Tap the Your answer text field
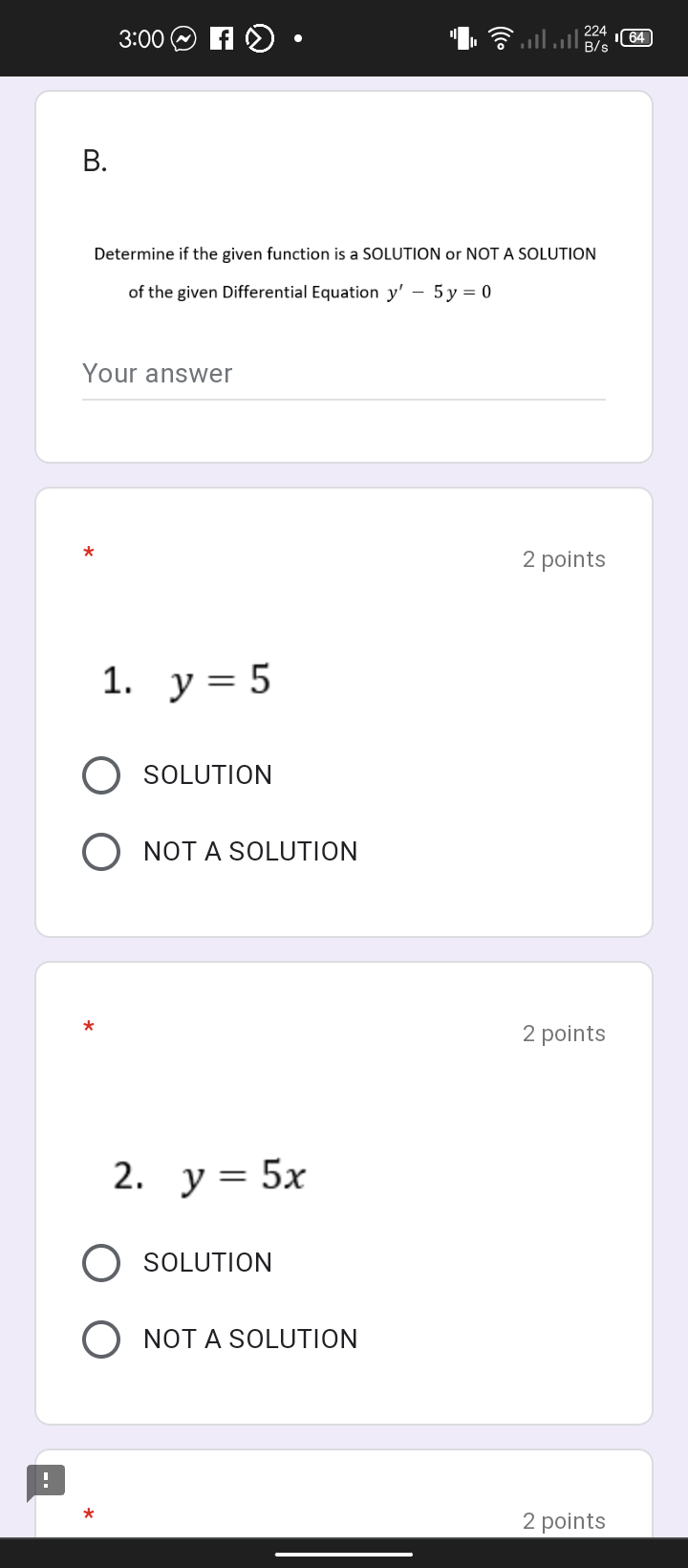 [x=343, y=375]
